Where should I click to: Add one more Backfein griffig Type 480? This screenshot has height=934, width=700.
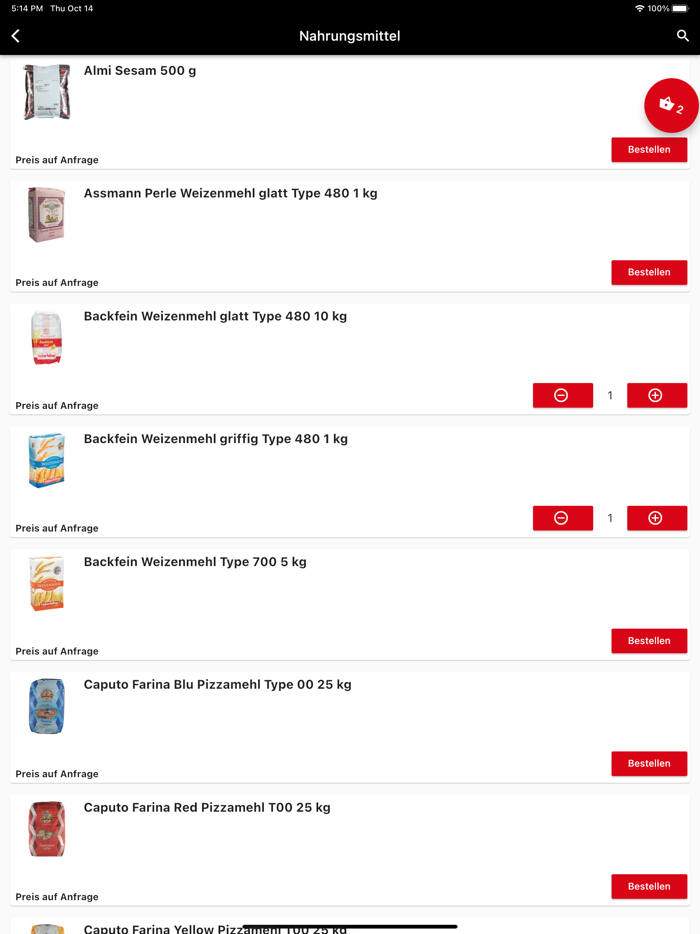pyautogui.click(x=656, y=518)
